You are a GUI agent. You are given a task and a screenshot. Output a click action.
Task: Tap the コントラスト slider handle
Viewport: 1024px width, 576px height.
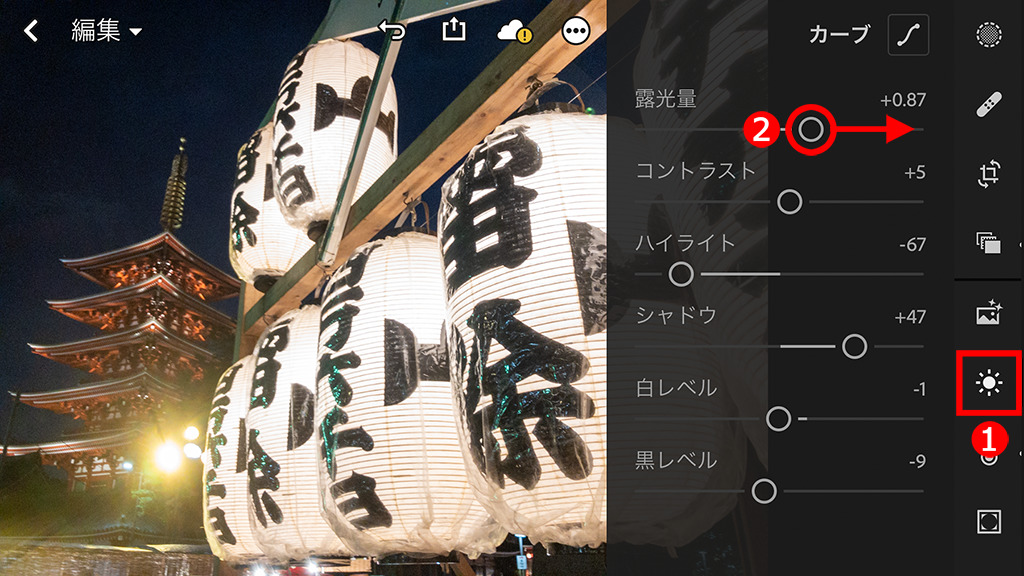pos(789,202)
